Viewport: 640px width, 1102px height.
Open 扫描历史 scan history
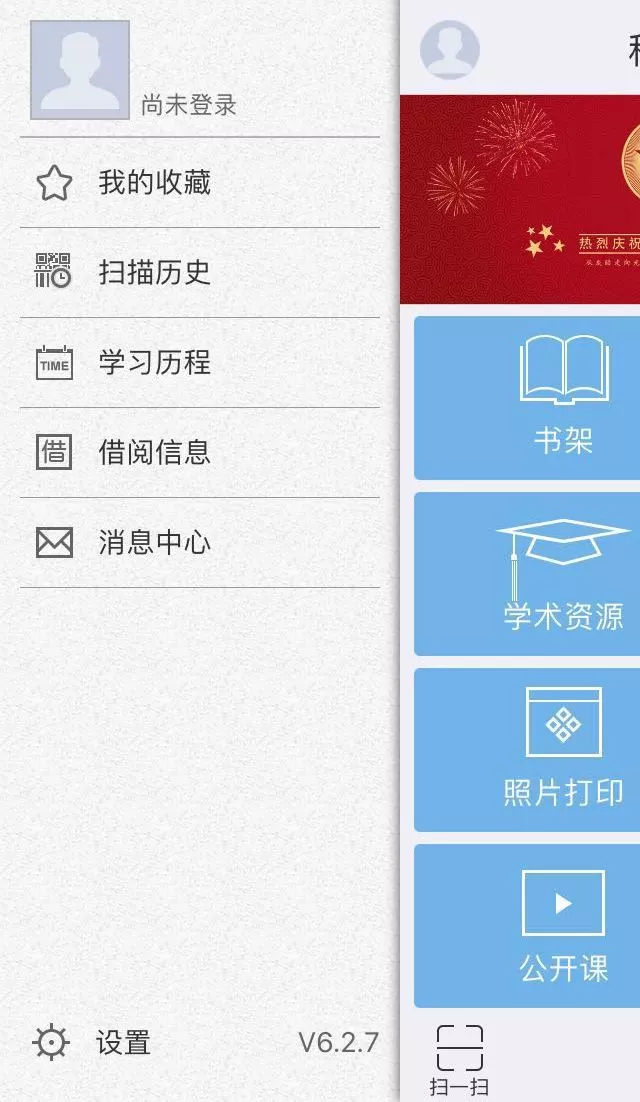point(155,272)
